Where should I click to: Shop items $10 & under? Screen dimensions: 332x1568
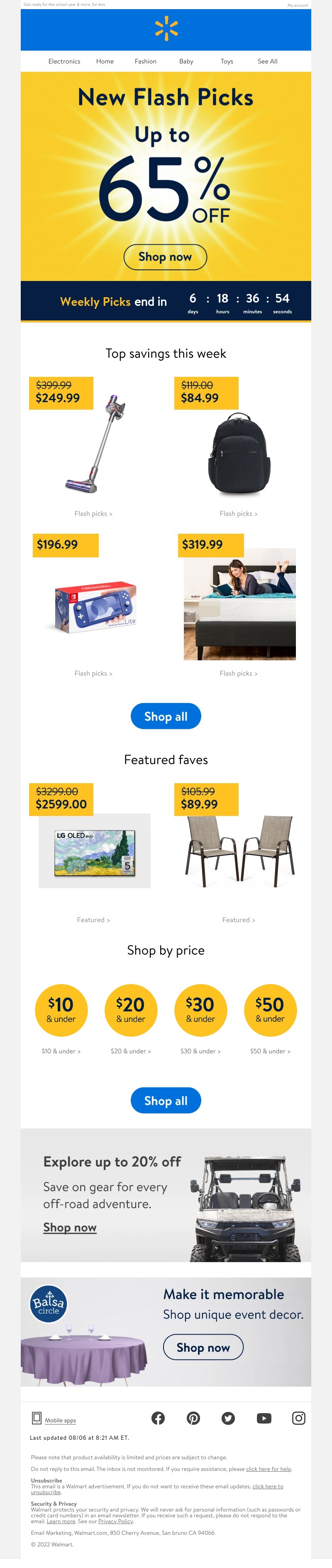pyautogui.click(x=61, y=1011)
